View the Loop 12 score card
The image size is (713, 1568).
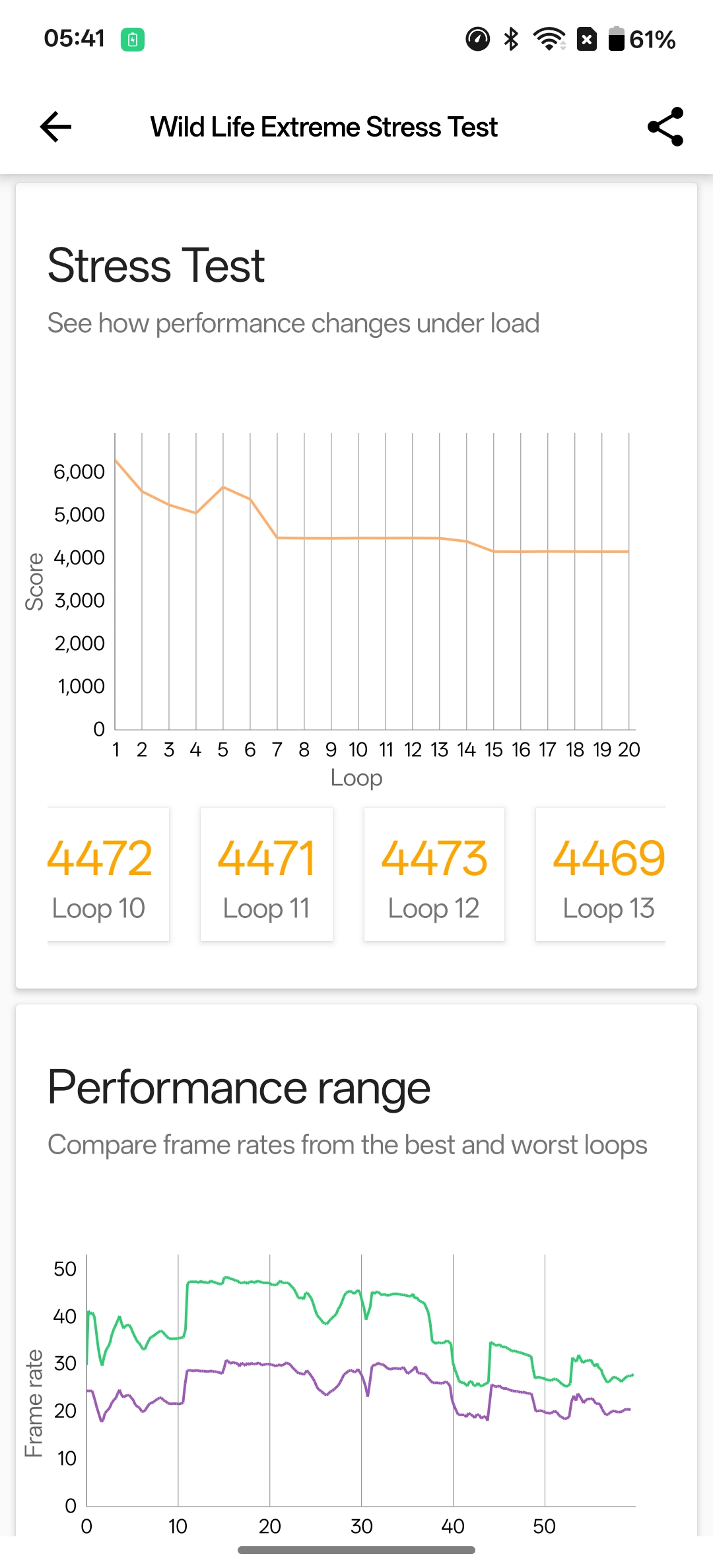point(434,874)
